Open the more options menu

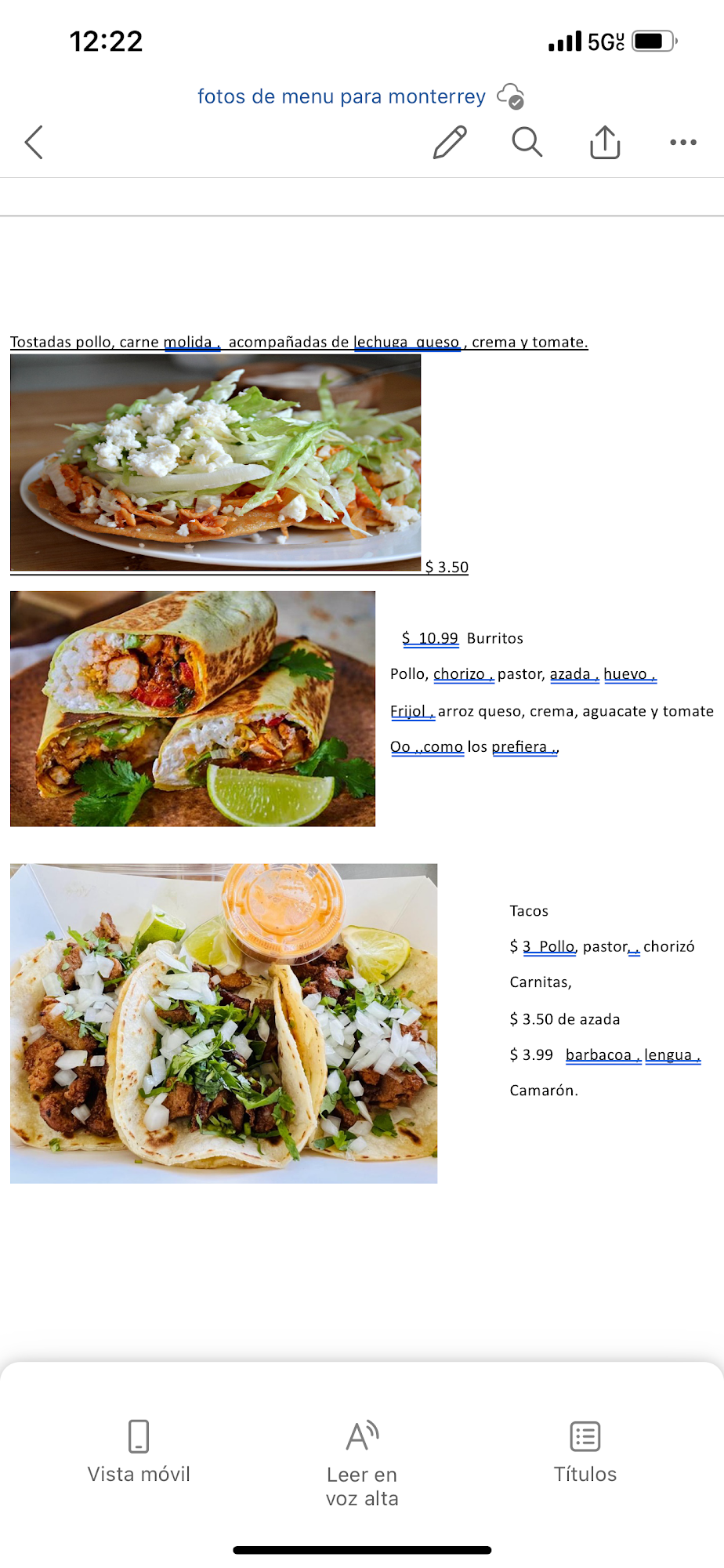point(683,143)
